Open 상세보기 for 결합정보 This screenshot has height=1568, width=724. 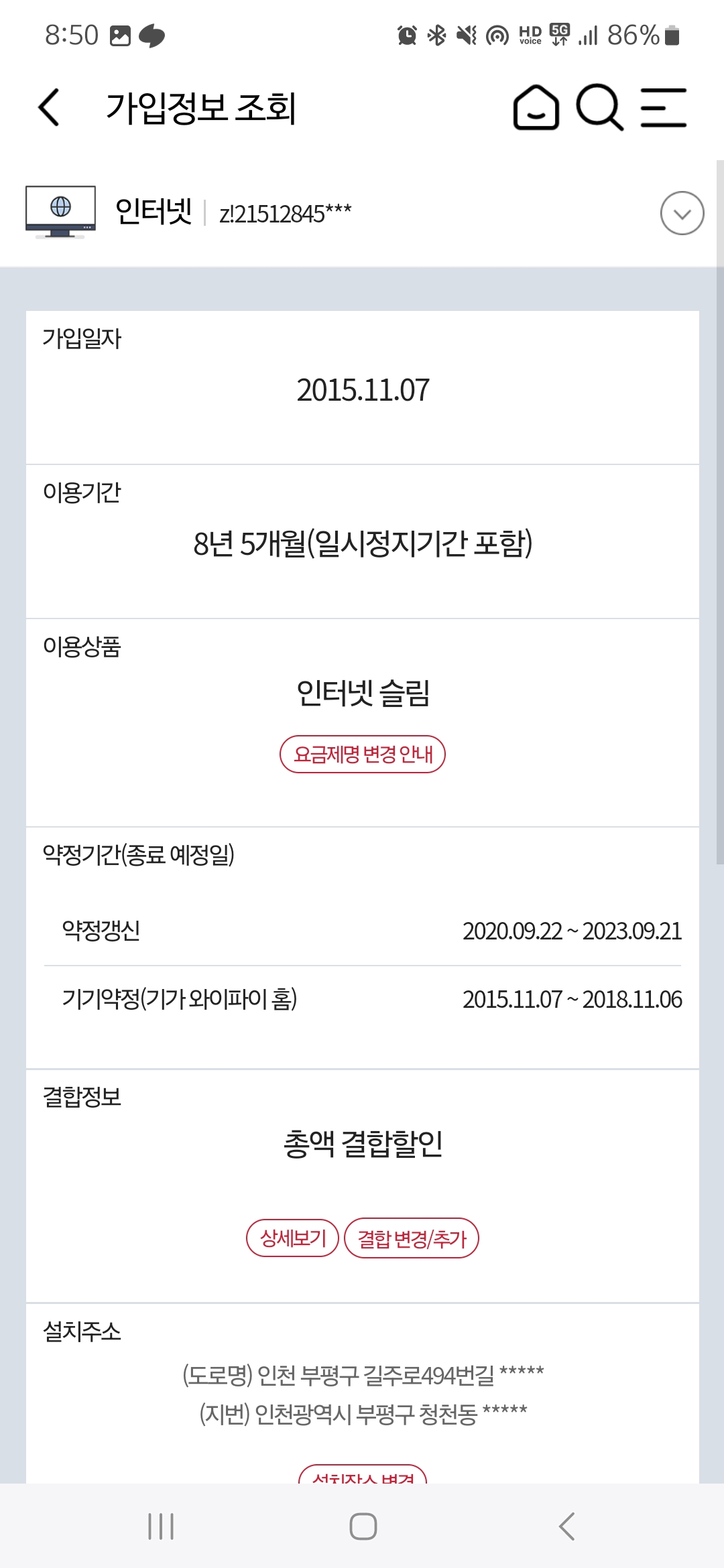tap(293, 1238)
